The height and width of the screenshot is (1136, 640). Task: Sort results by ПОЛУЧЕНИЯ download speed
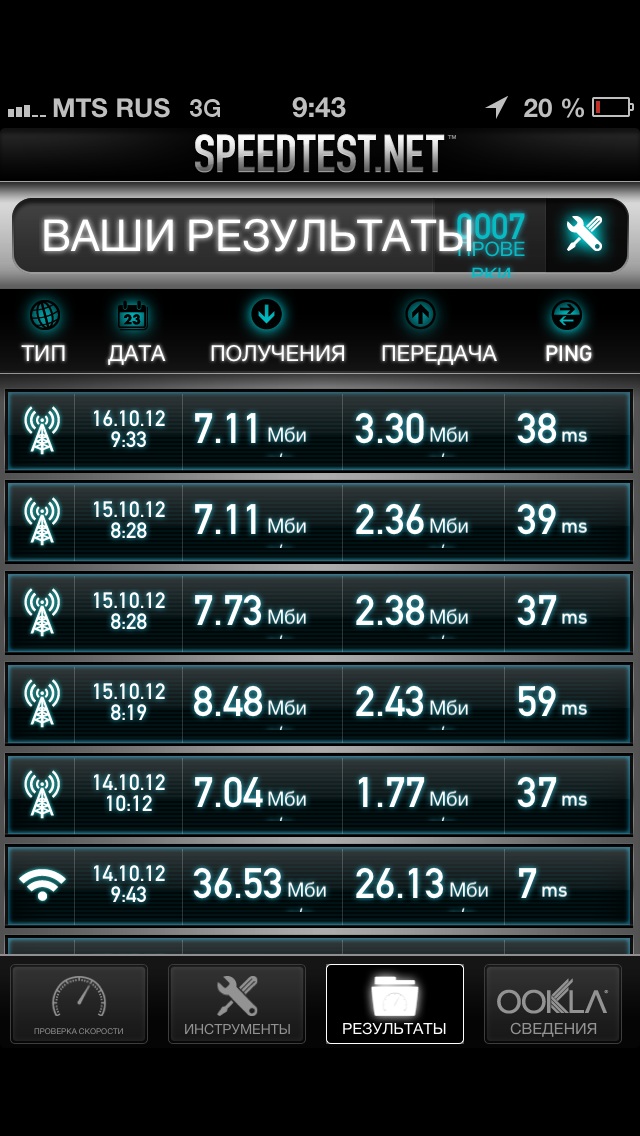(277, 333)
